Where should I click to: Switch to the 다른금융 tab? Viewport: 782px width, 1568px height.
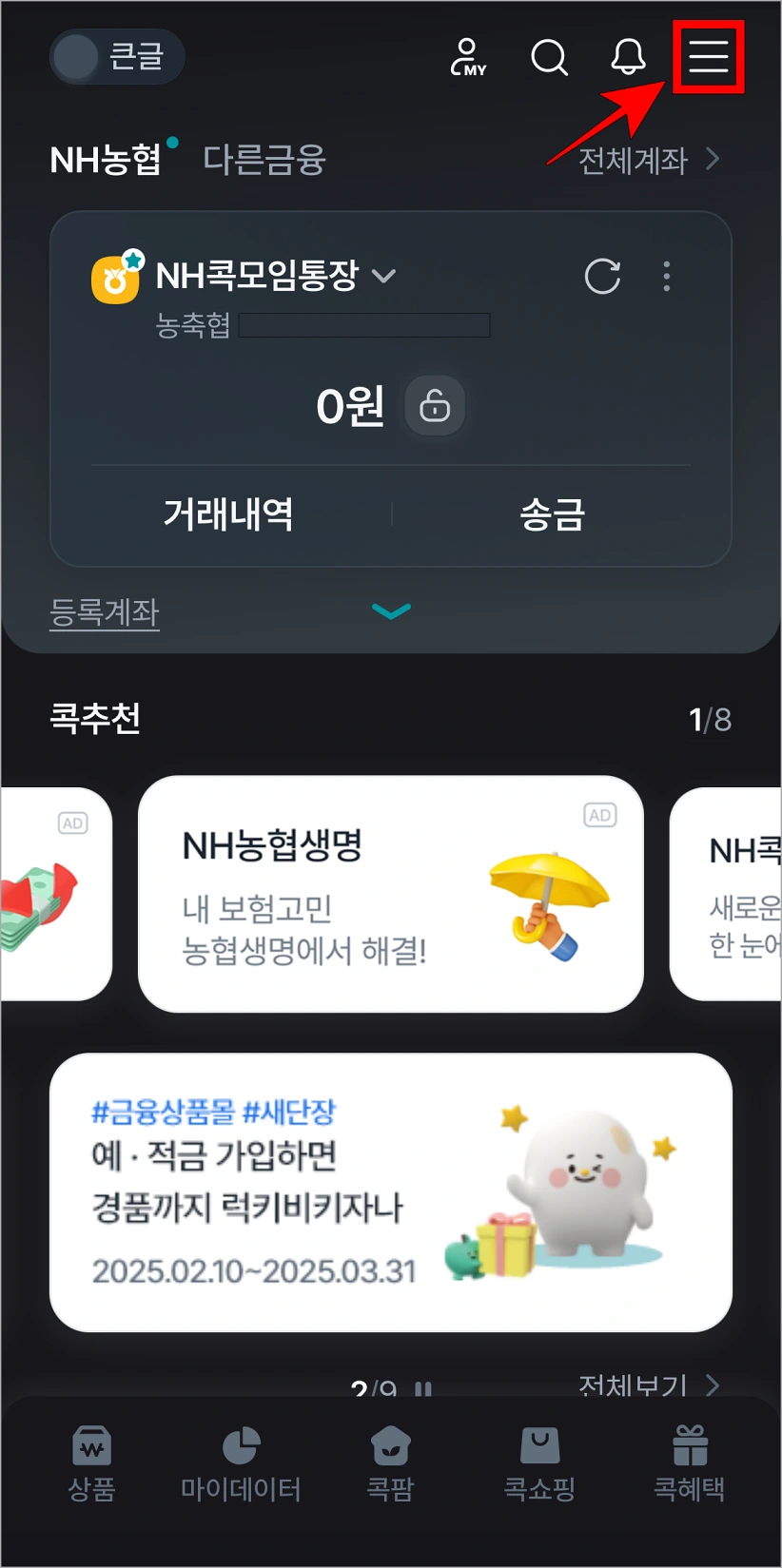point(264,160)
